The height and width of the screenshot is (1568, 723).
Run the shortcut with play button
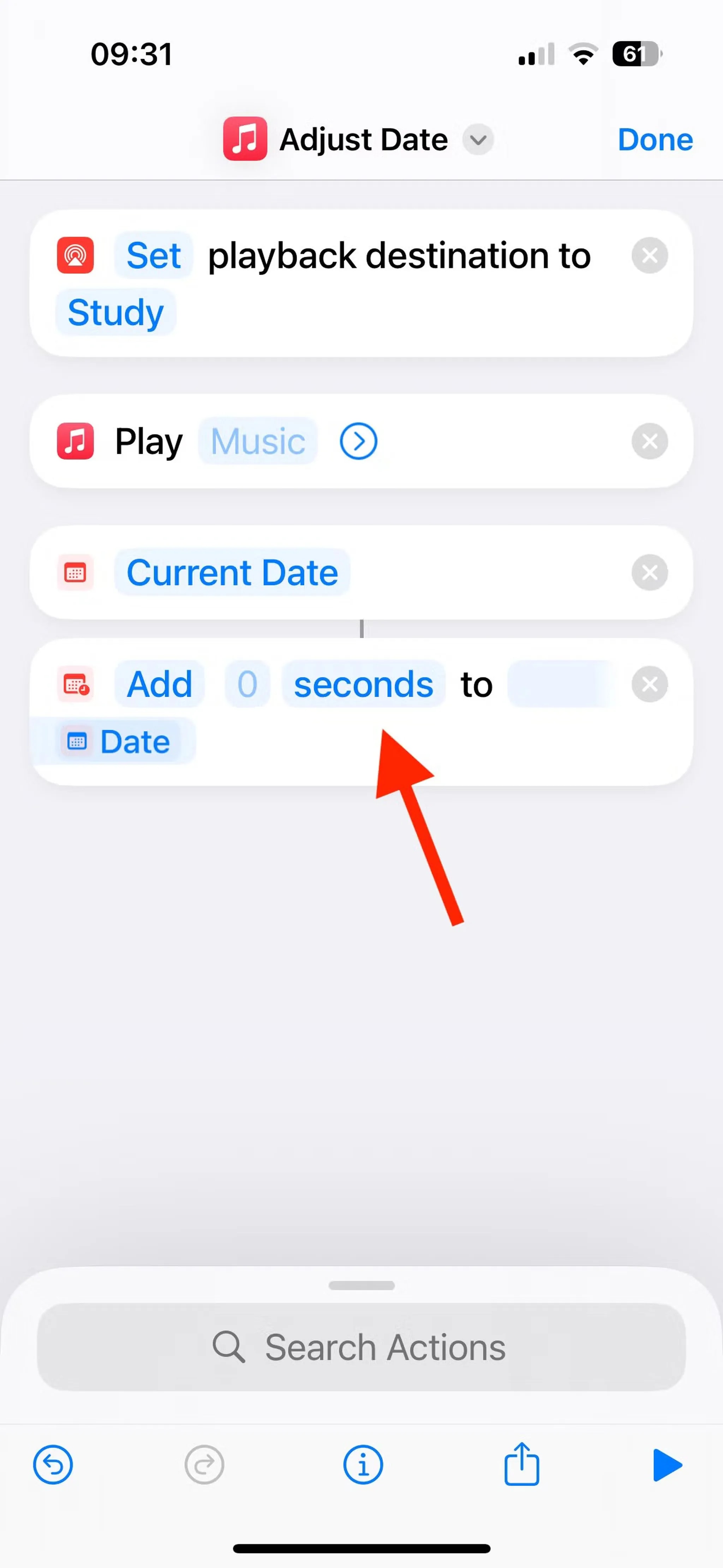(667, 1465)
